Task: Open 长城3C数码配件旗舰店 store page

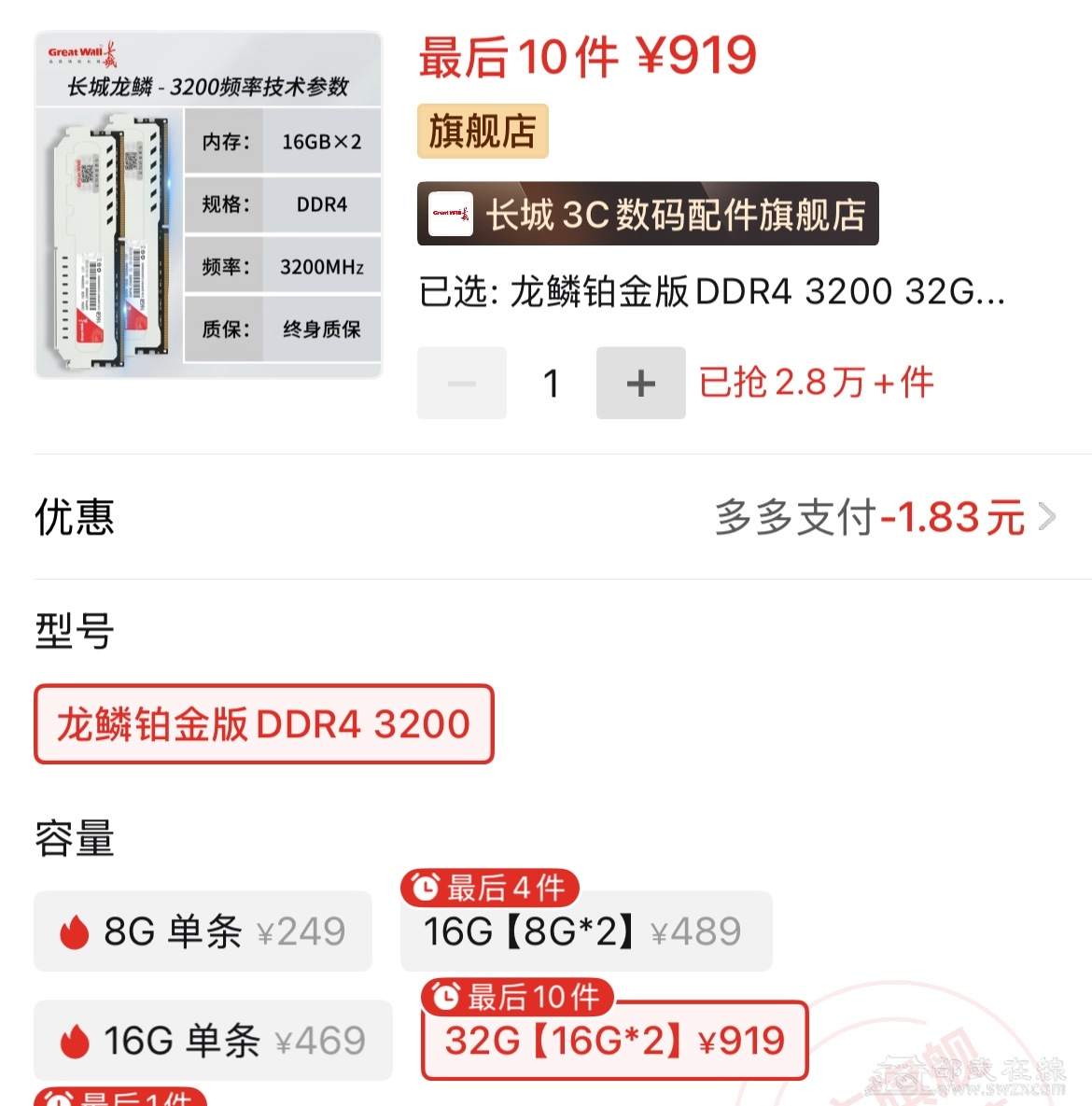Action: coord(648,215)
